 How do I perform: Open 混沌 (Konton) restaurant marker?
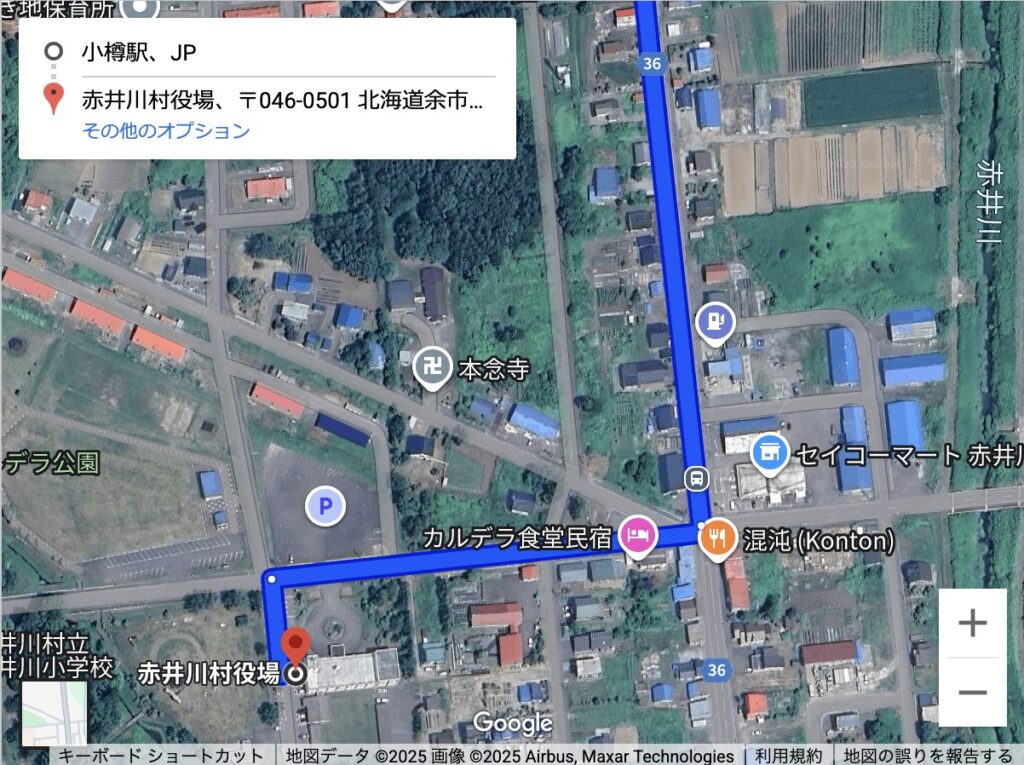718,540
